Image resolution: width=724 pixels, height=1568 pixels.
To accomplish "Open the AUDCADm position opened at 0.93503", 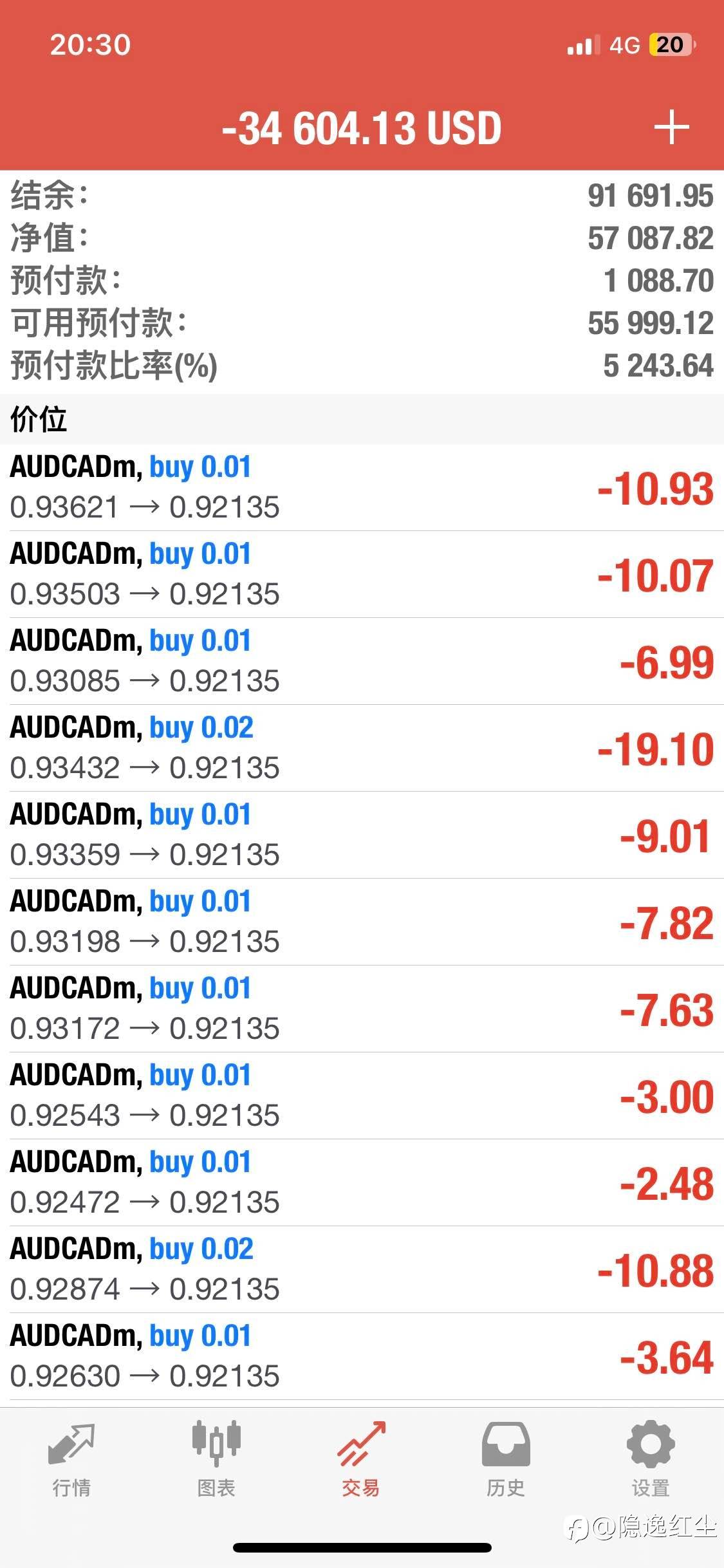I will 362,574.
